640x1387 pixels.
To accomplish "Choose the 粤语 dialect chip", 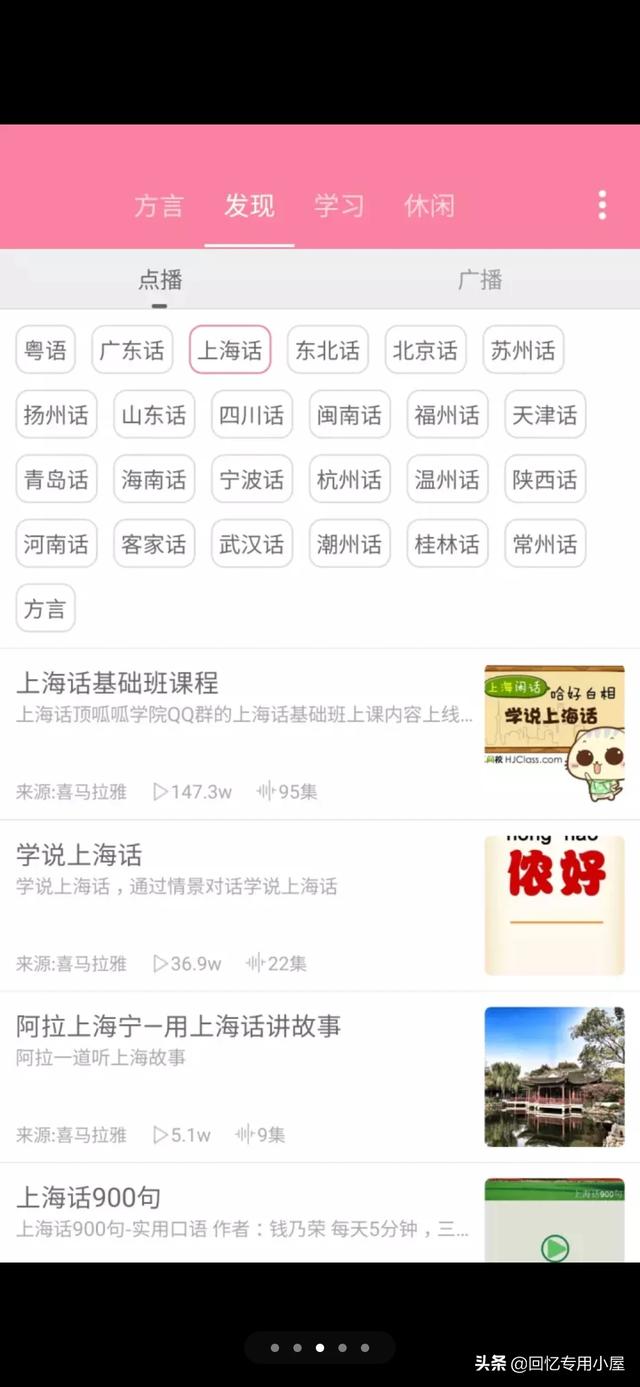I will [x=45, y=350].
